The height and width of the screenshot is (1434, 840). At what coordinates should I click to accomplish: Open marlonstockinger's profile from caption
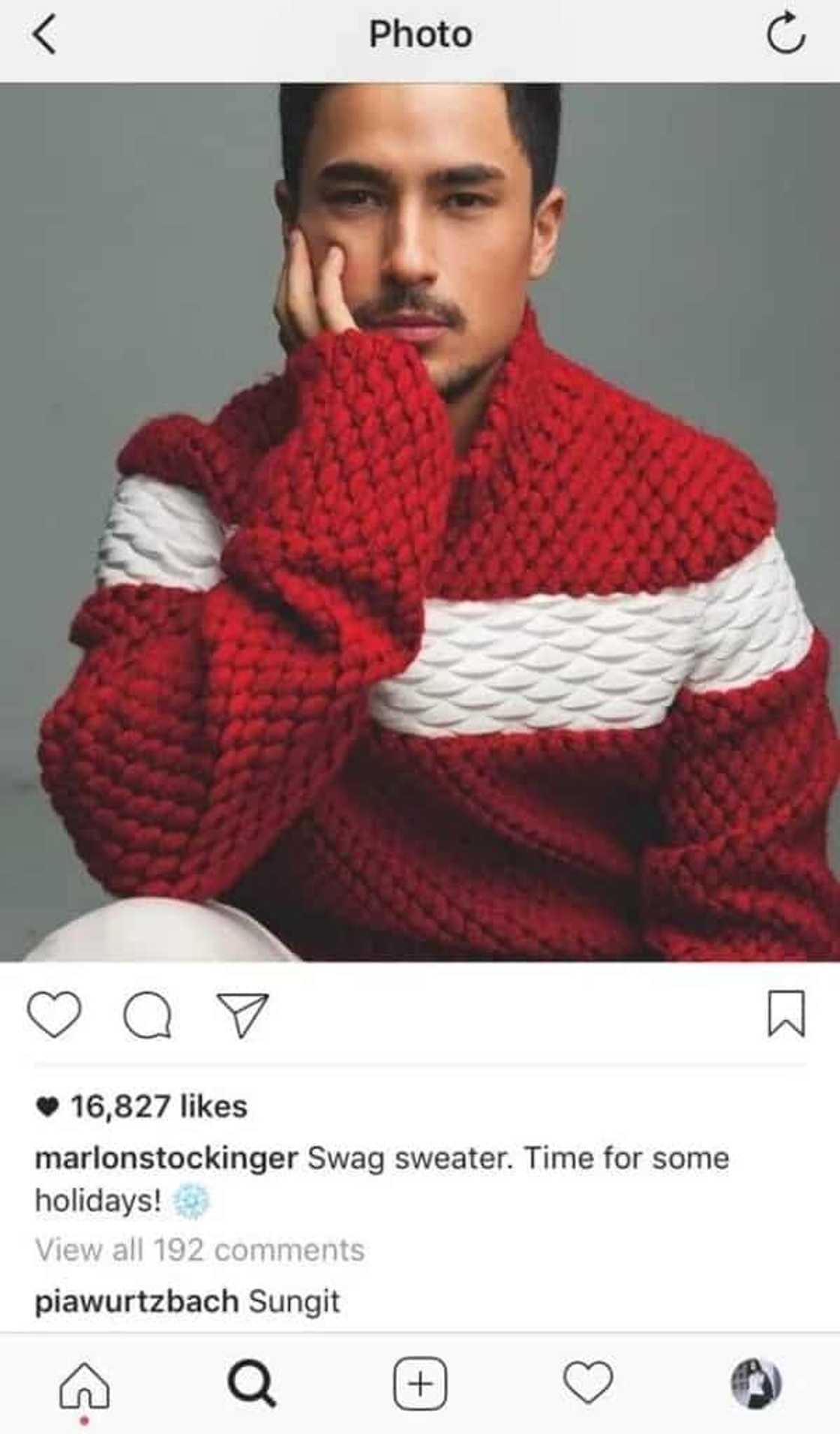[166, 1159]
